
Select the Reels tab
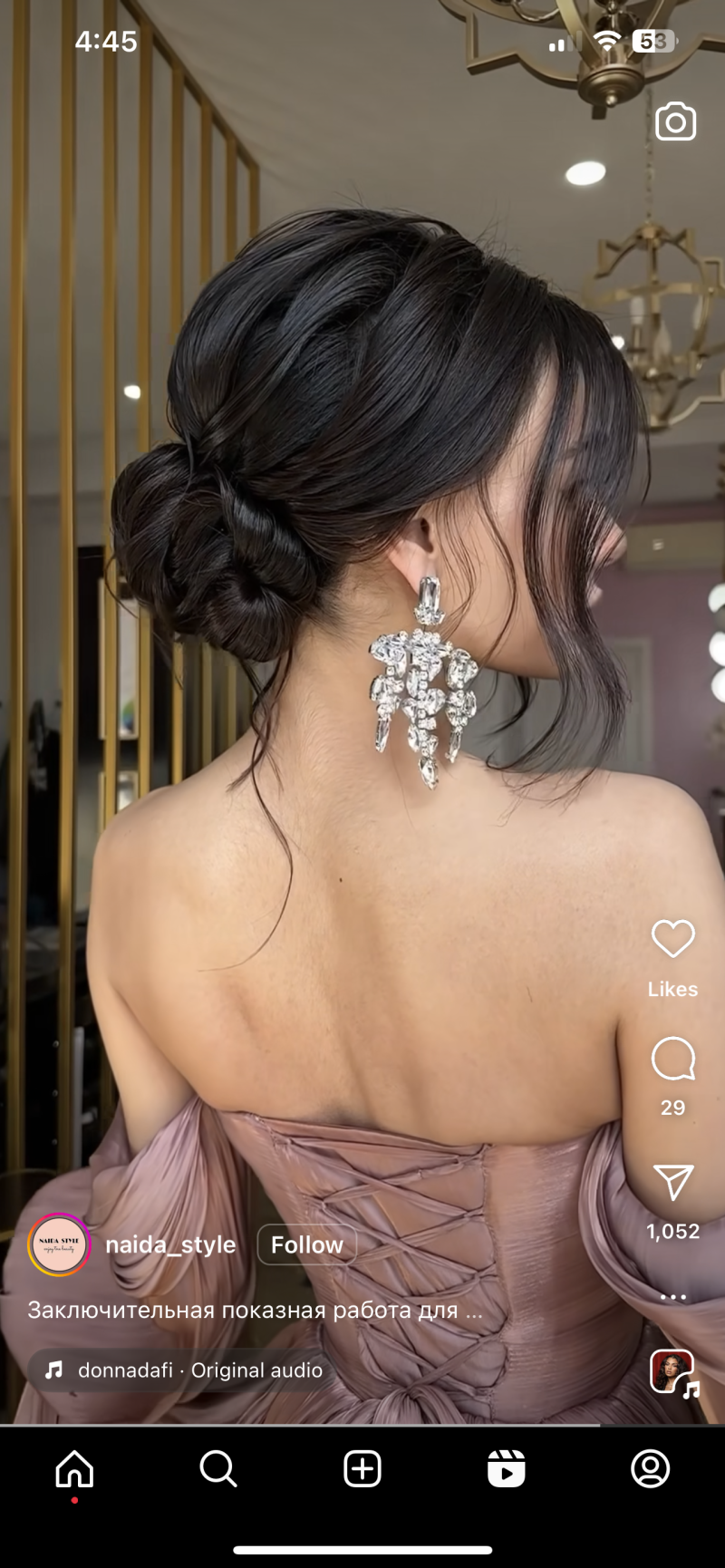(x=506, y=1469)
